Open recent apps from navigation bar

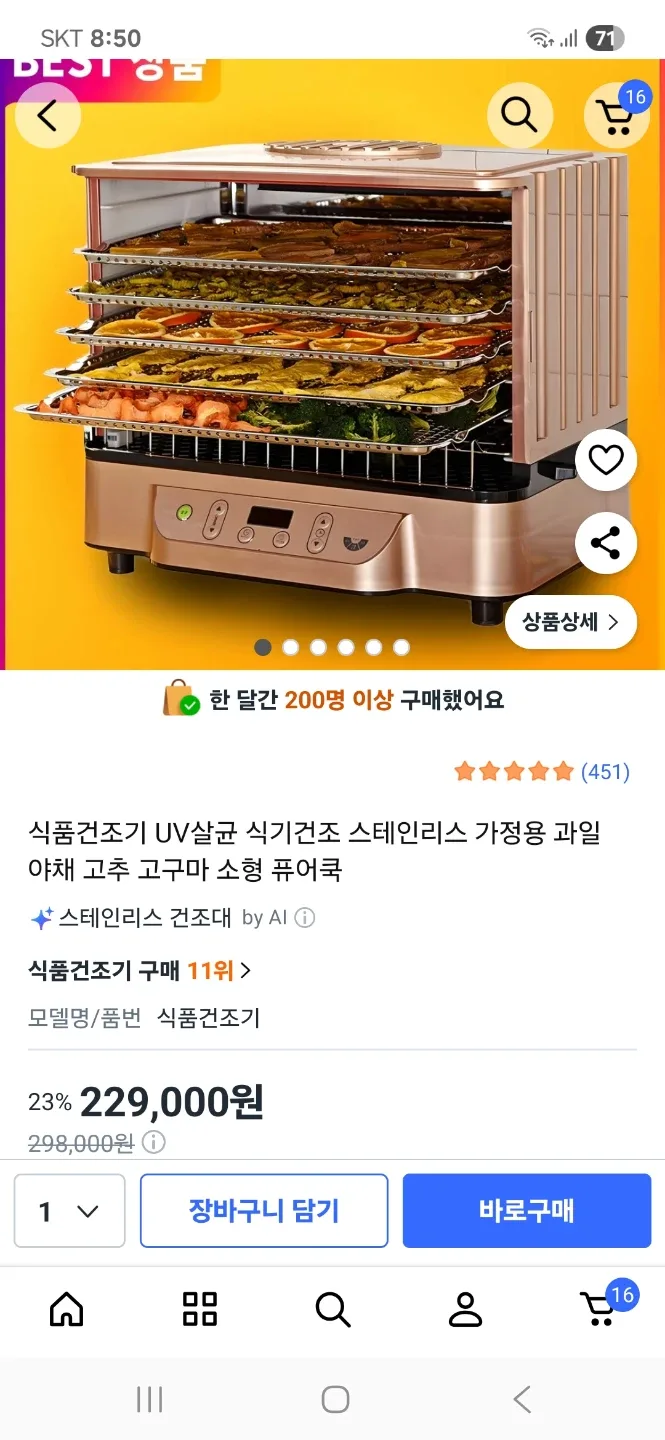coord(149,1399)
